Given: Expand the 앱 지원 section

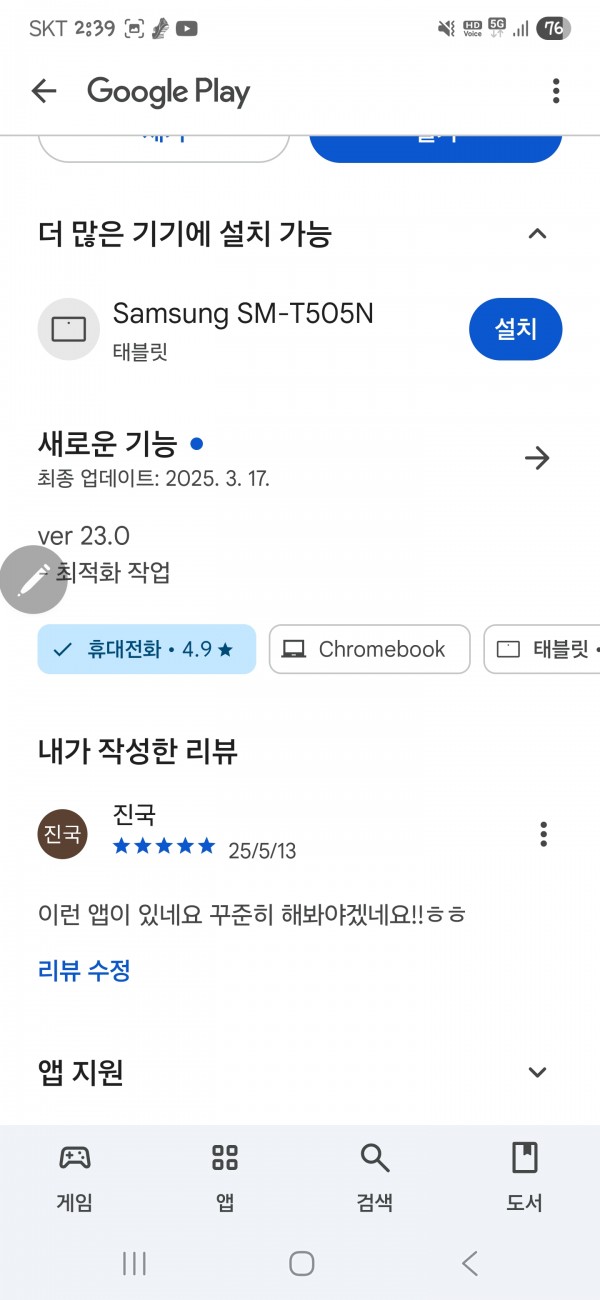Looking at the screenshot, I should (537, 1072).
